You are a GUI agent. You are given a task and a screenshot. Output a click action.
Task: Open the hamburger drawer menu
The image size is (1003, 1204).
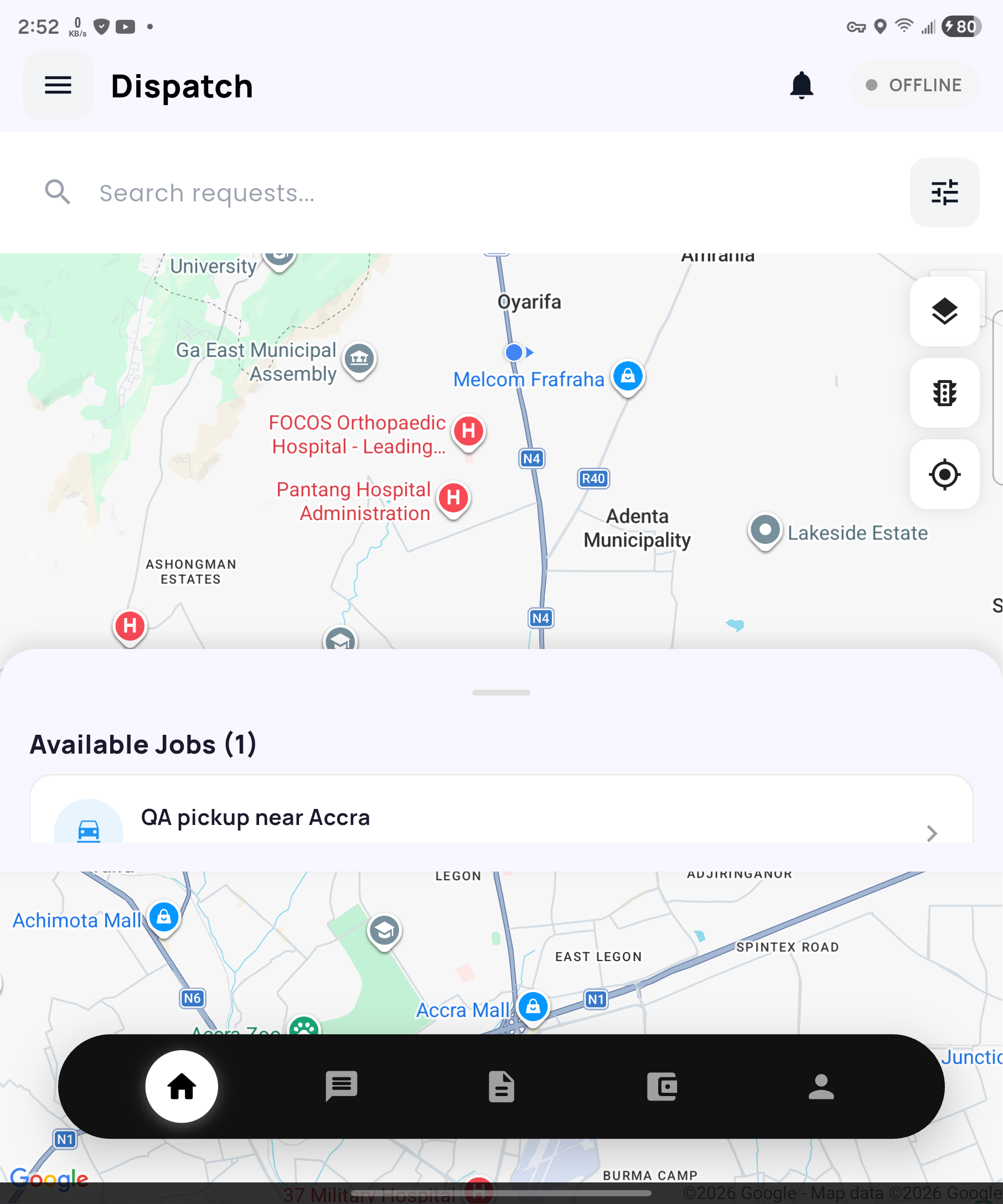(x=58, y=85)
